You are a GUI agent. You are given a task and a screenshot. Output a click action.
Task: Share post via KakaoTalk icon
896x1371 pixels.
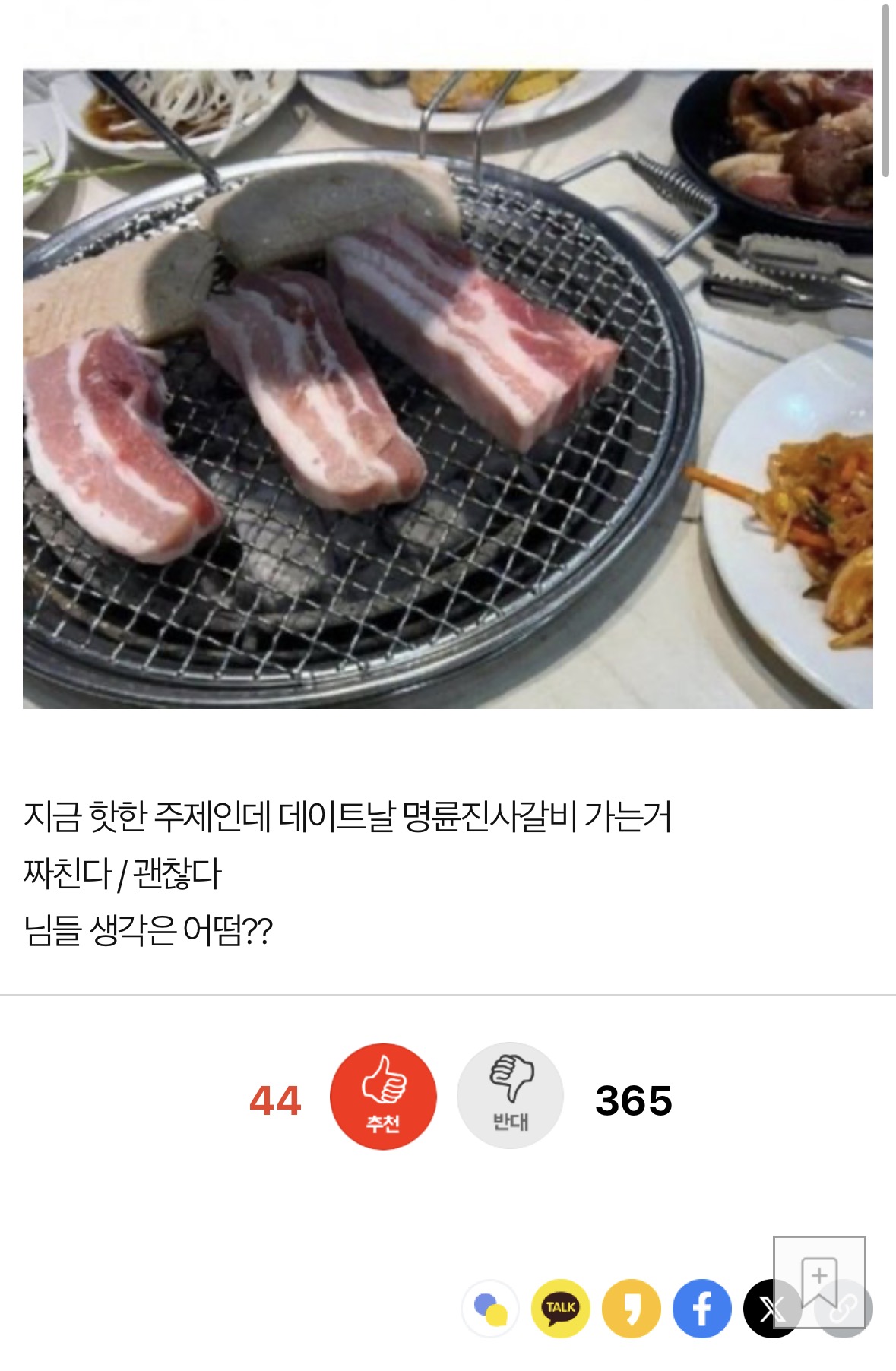click(561, 1308)
